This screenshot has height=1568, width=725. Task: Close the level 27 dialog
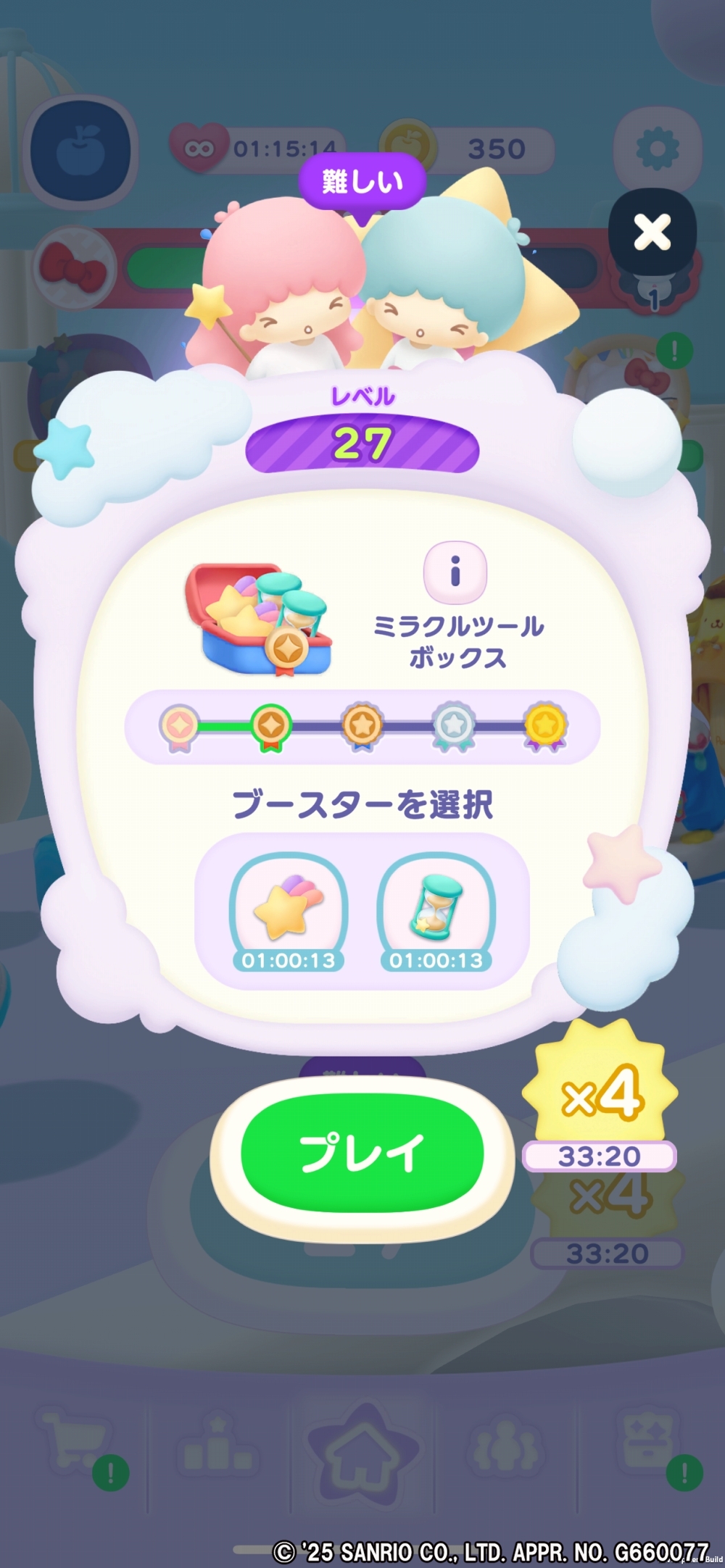tap(652, 233)
